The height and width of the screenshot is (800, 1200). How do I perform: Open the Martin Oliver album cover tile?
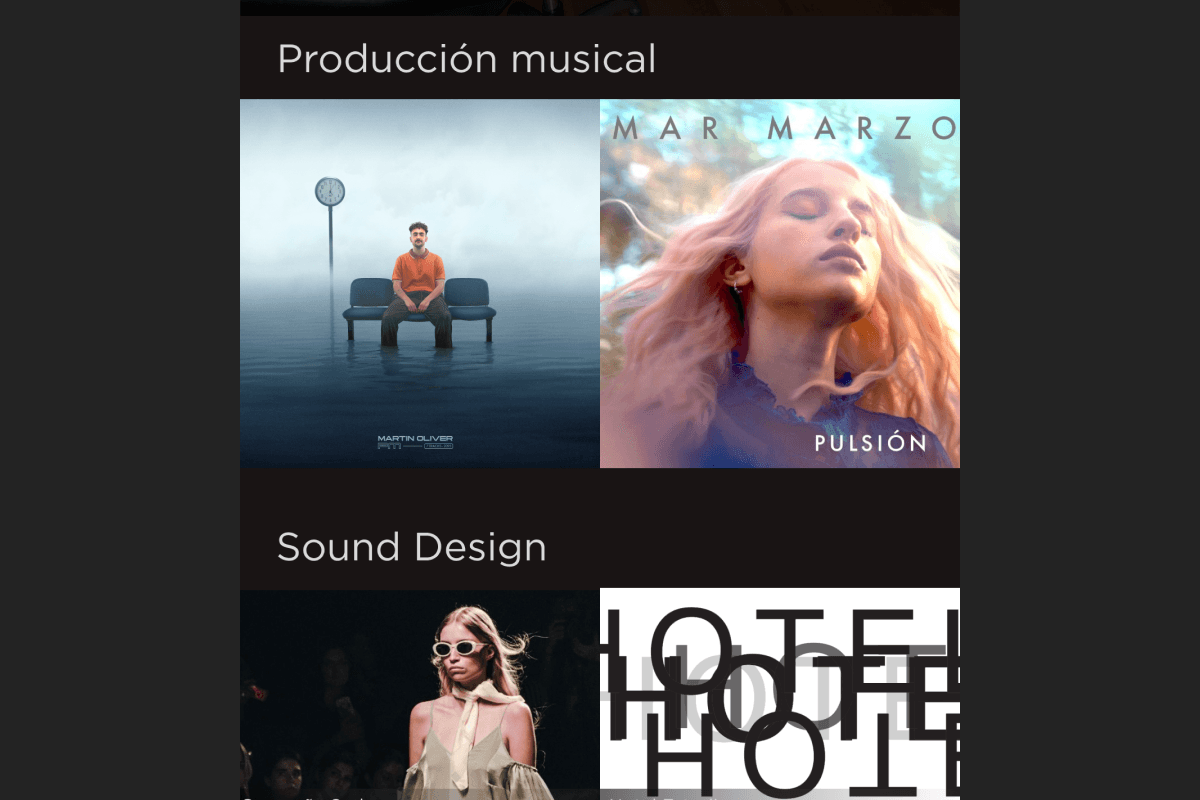pos(420,283)
